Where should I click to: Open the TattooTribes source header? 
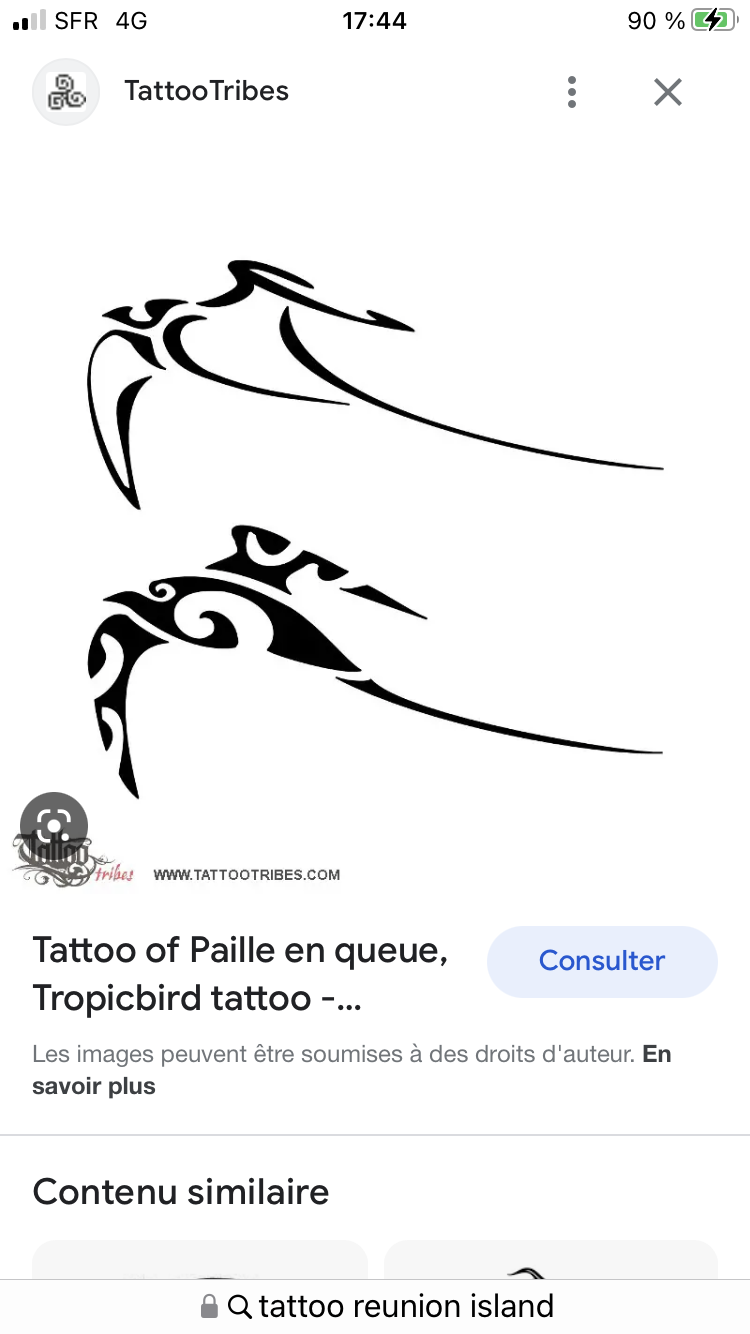tap(206, 91)
